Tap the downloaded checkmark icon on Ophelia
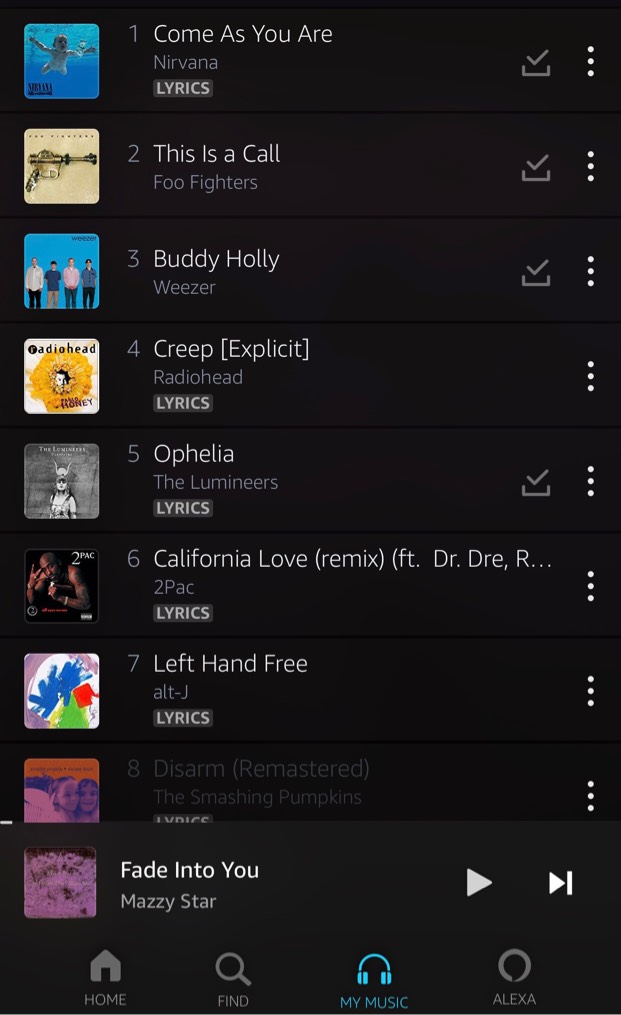 (536, 482)
